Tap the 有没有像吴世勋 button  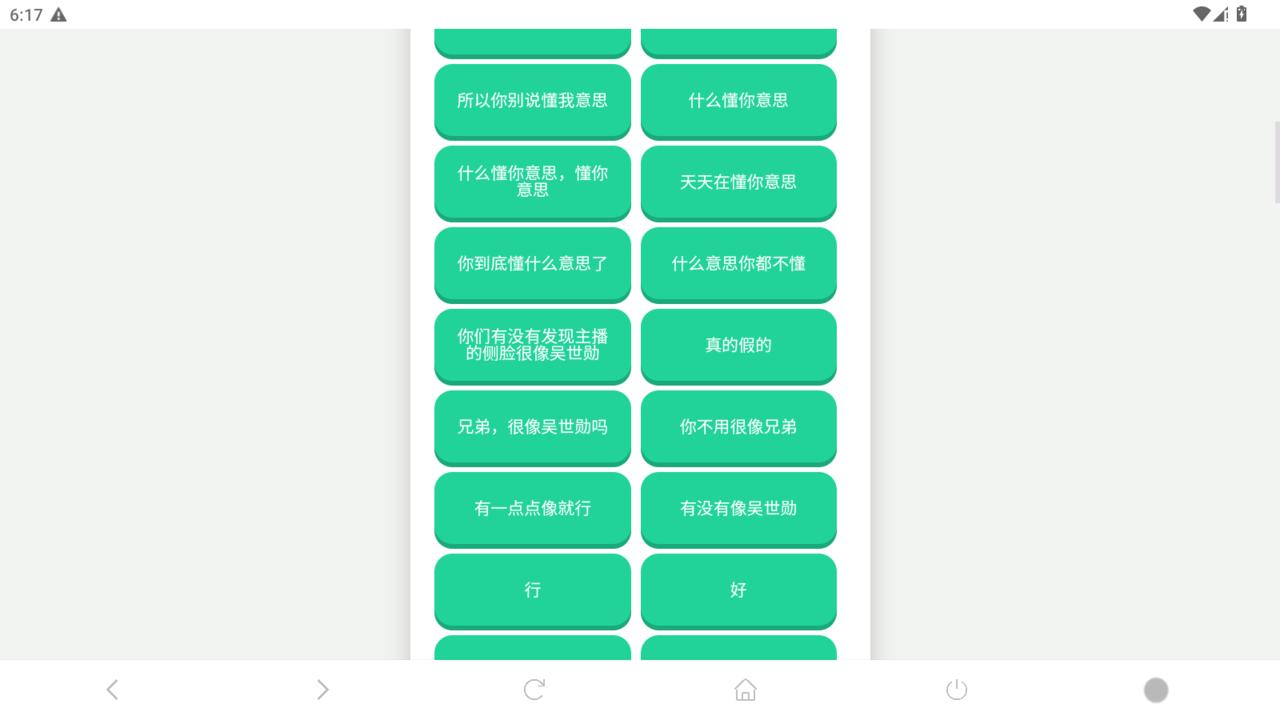(738, 508)
